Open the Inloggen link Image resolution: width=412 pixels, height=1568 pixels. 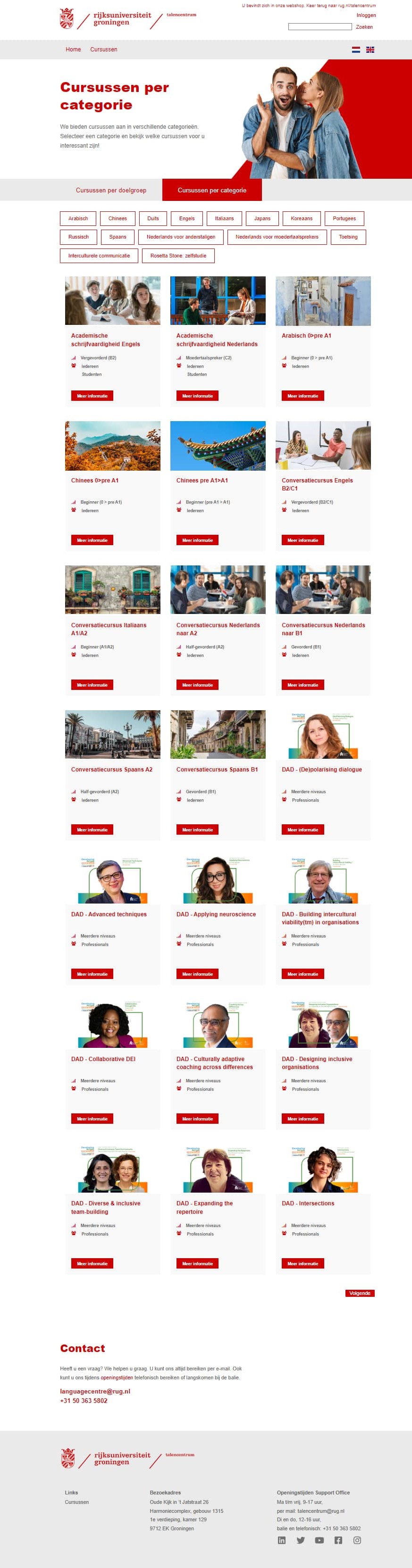tap(366, 15)
